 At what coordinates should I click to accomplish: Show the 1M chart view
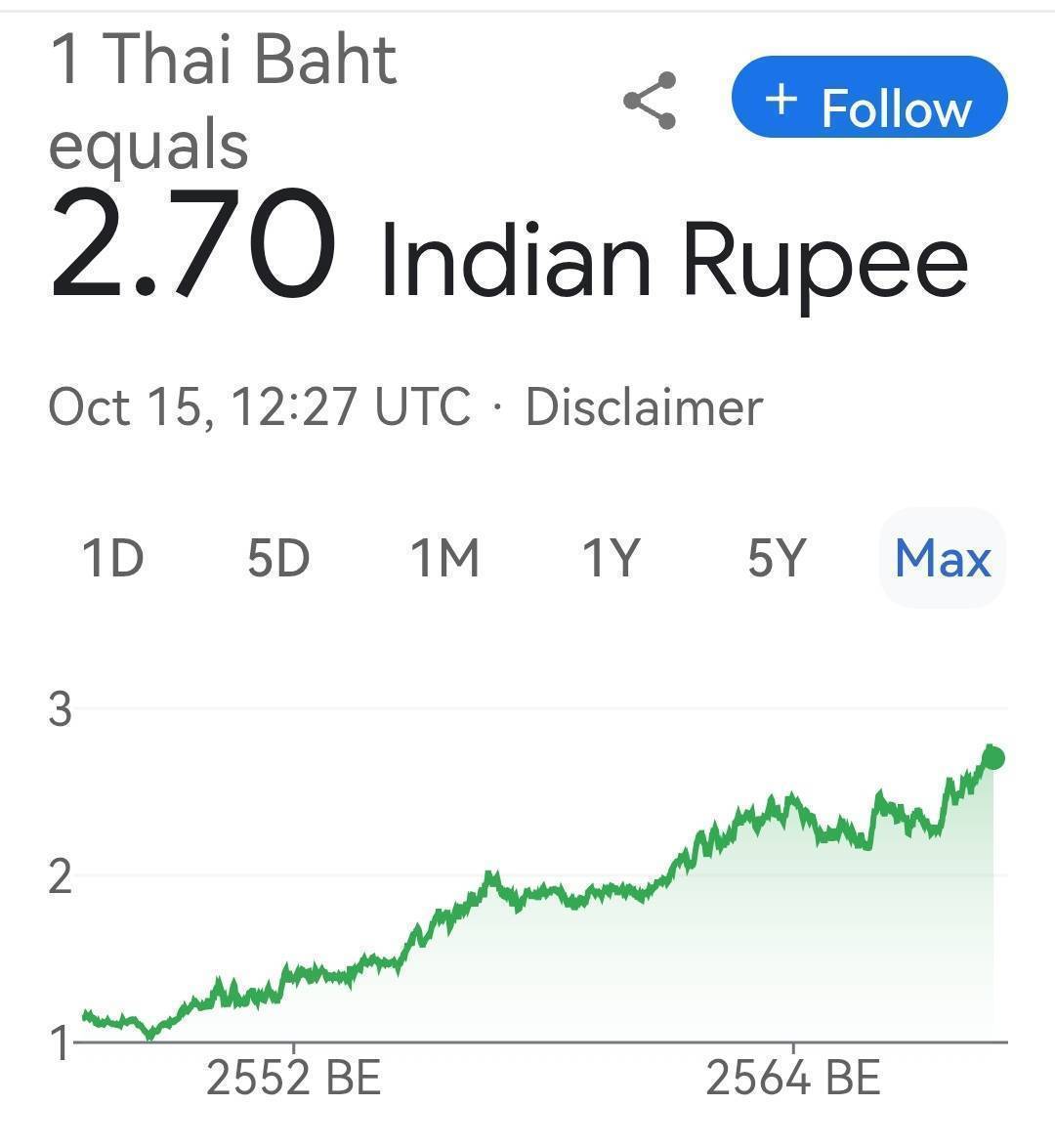click(444, 559)
